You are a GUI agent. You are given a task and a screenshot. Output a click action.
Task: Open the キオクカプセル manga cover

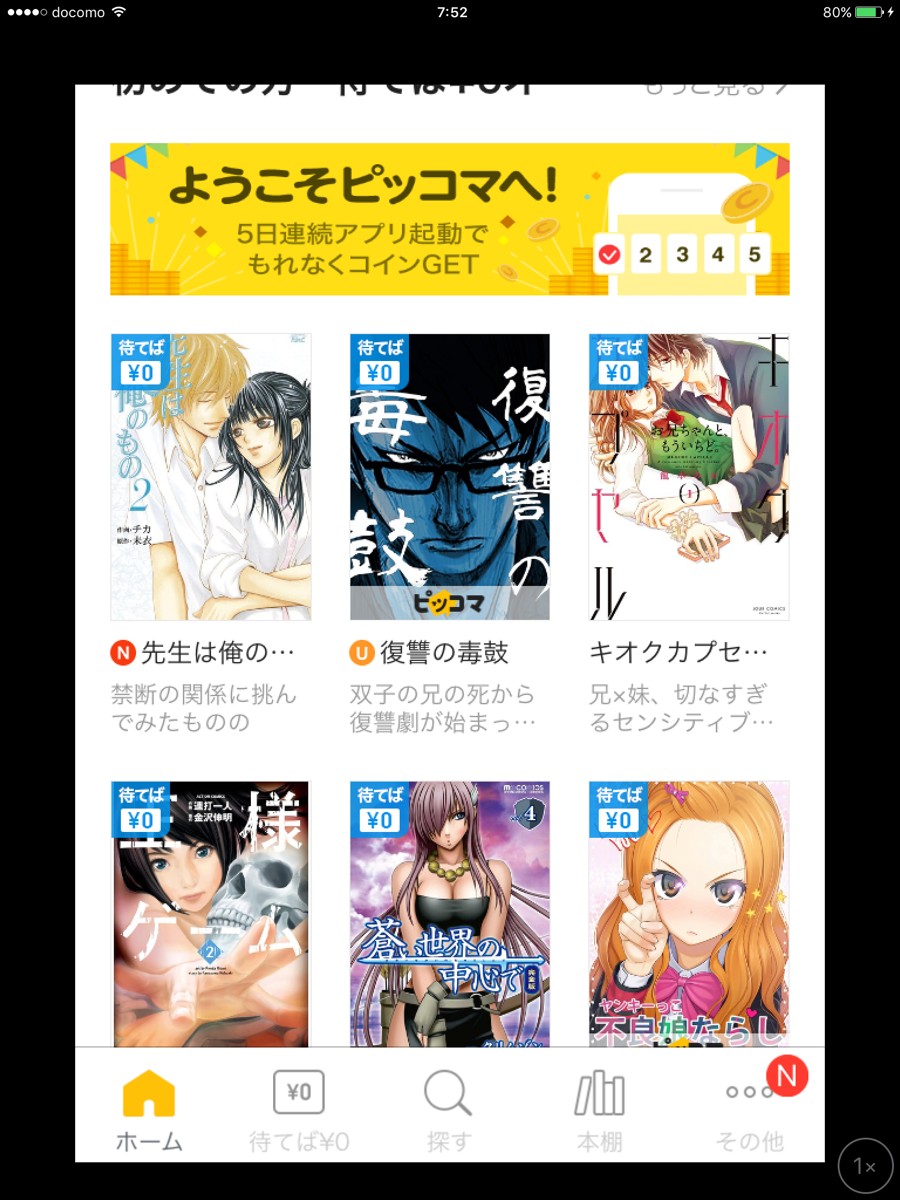689,477
